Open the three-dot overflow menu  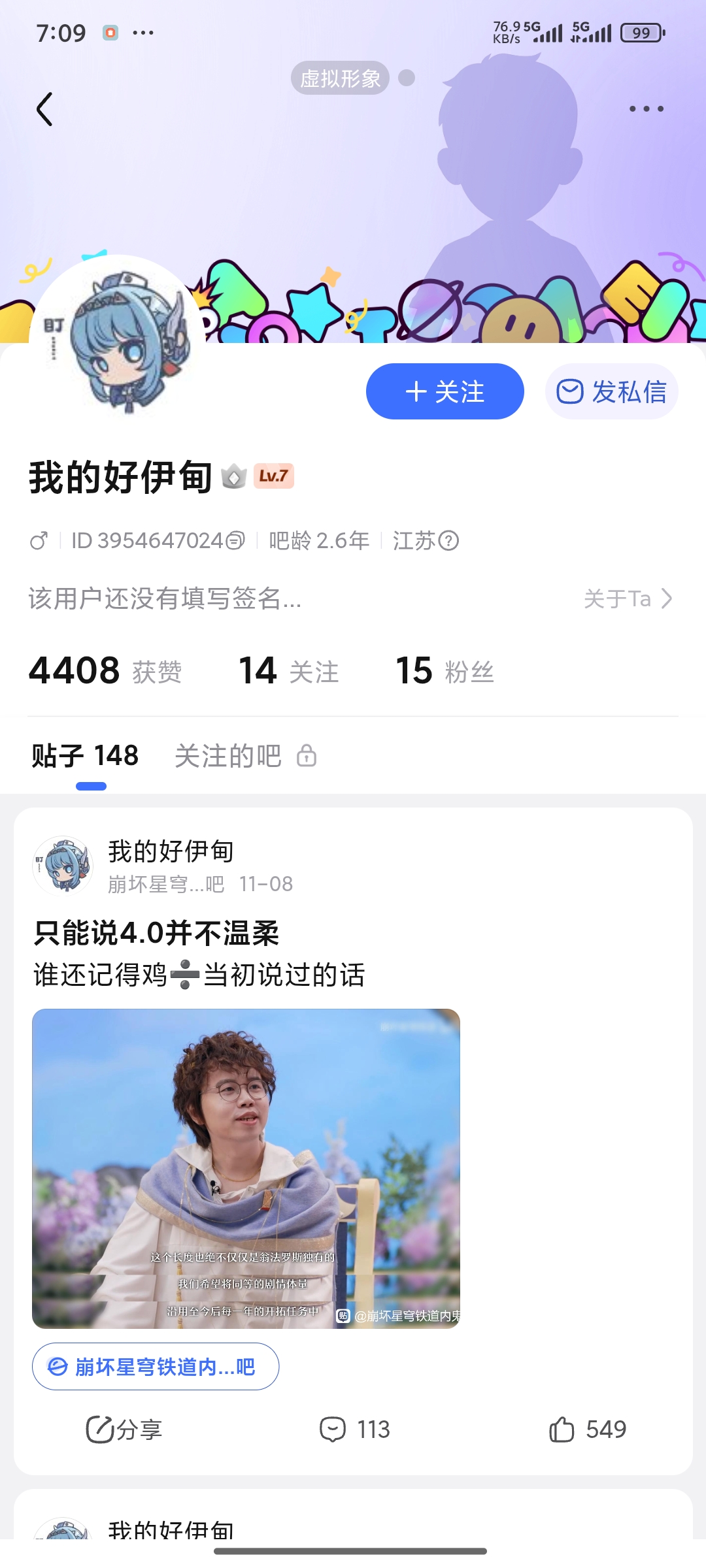point(646,109)
